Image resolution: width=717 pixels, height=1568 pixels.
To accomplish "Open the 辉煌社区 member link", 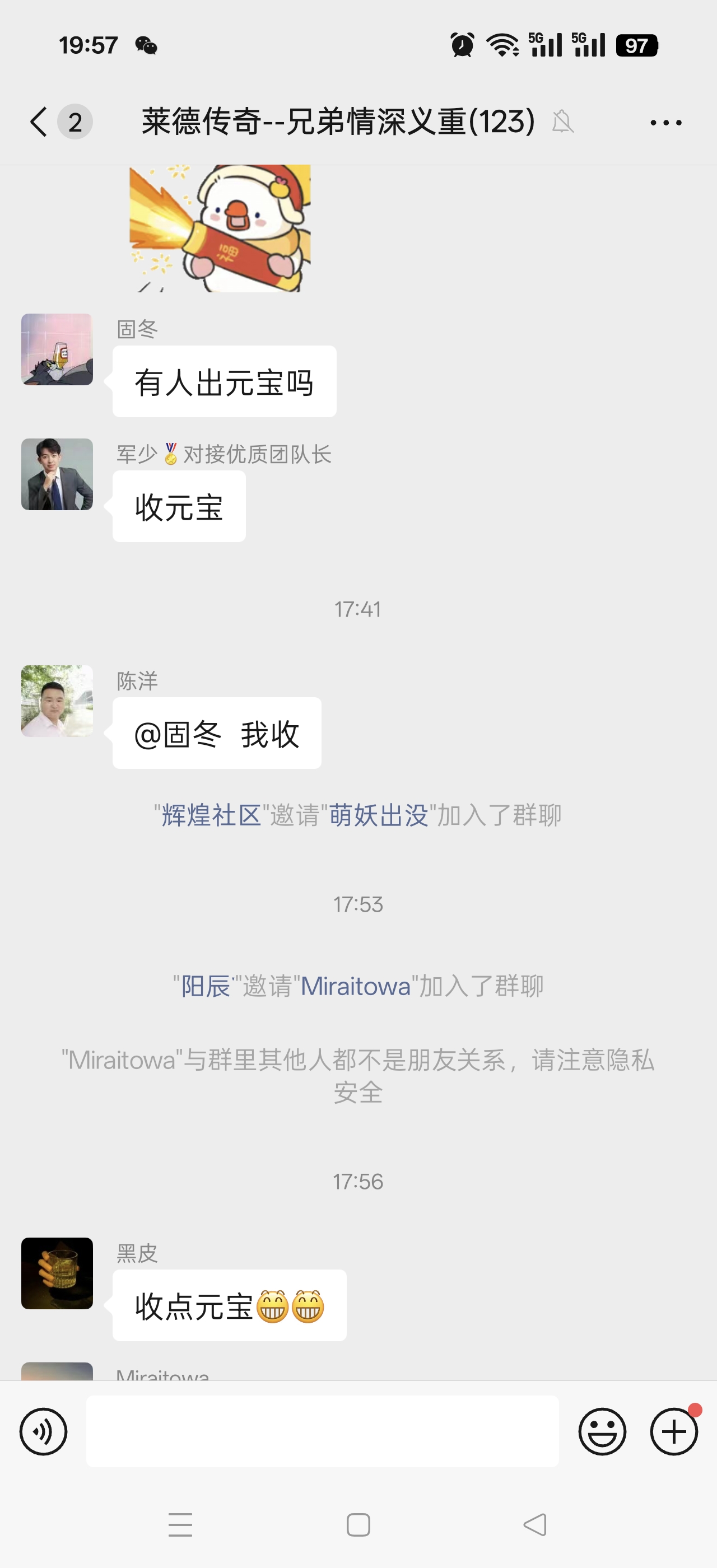I will pyautogui.click(x=211, y=815).
